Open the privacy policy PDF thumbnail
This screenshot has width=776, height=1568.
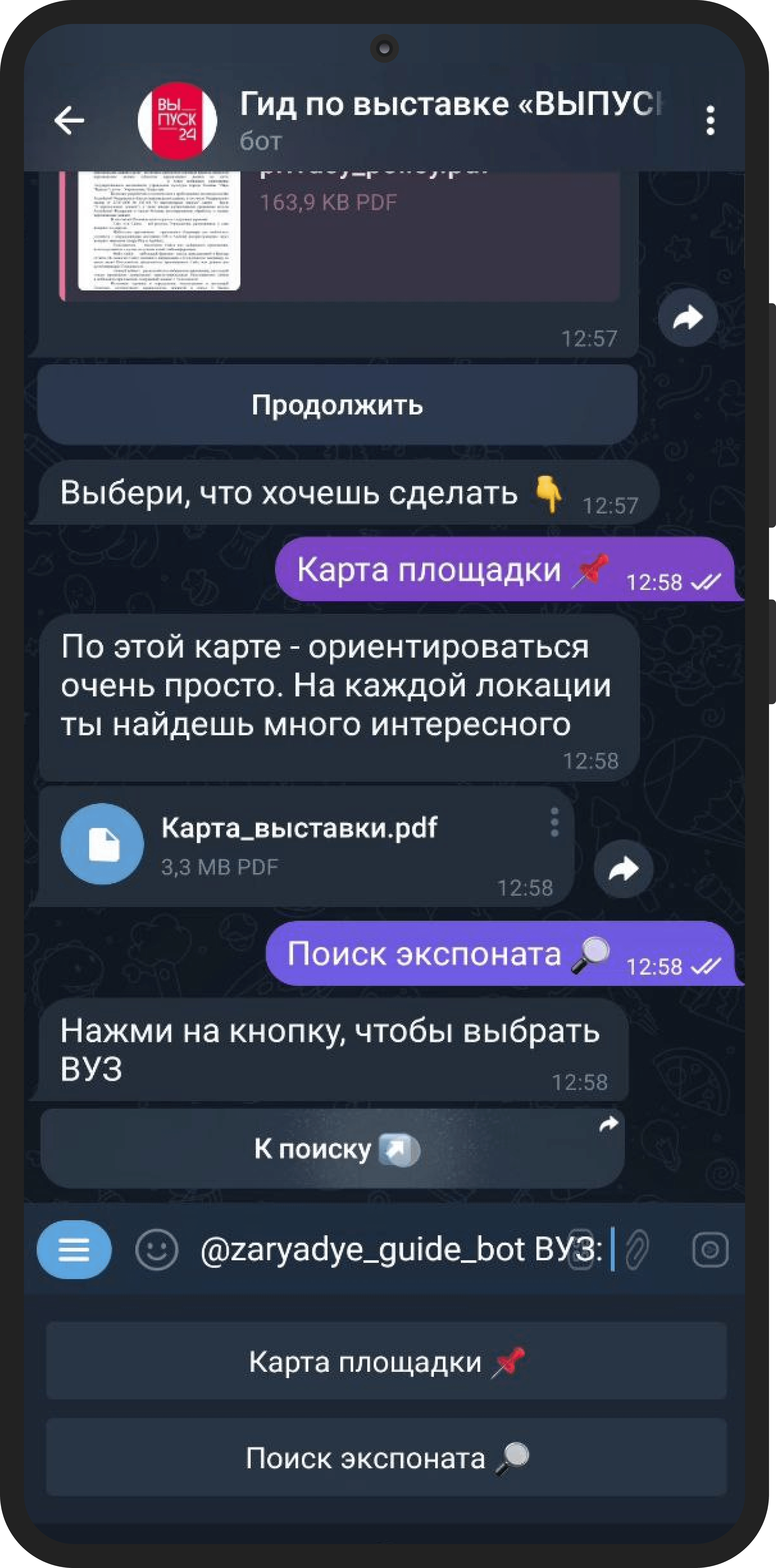tap(159, 231)
